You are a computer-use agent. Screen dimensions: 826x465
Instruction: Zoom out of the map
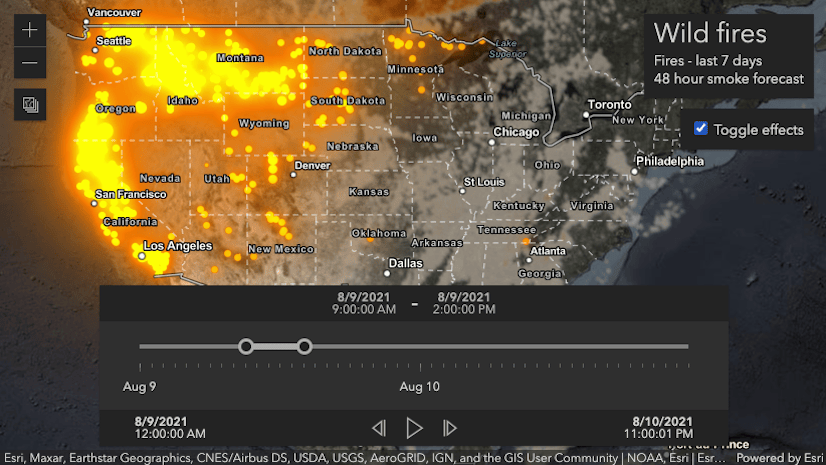(30, 63)
